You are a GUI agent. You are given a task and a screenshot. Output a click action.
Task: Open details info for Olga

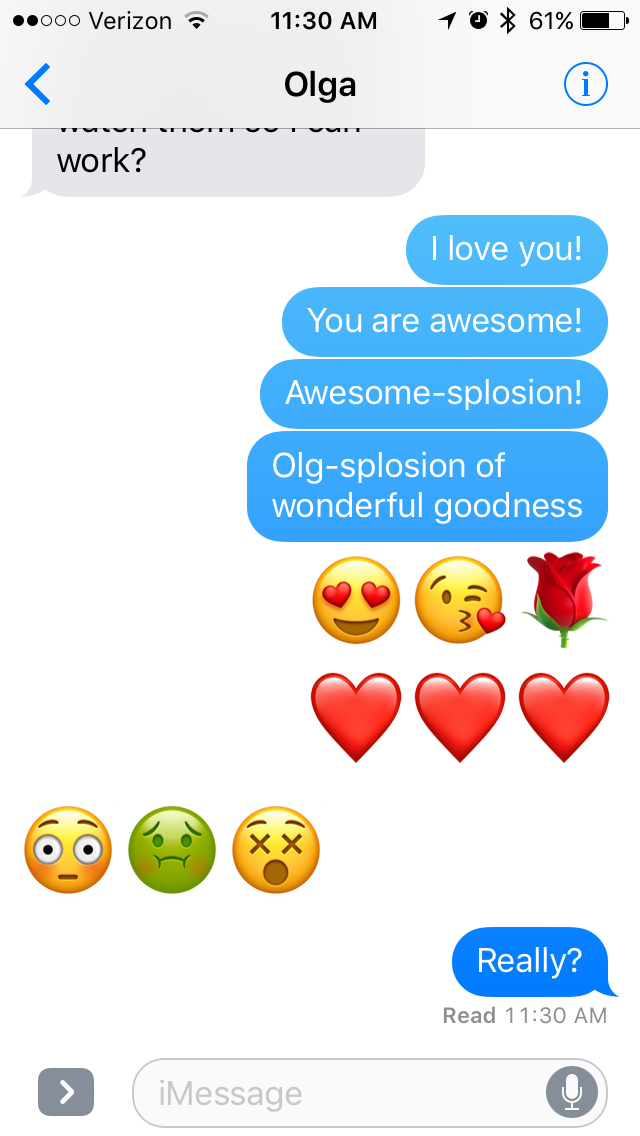point(585,85)
